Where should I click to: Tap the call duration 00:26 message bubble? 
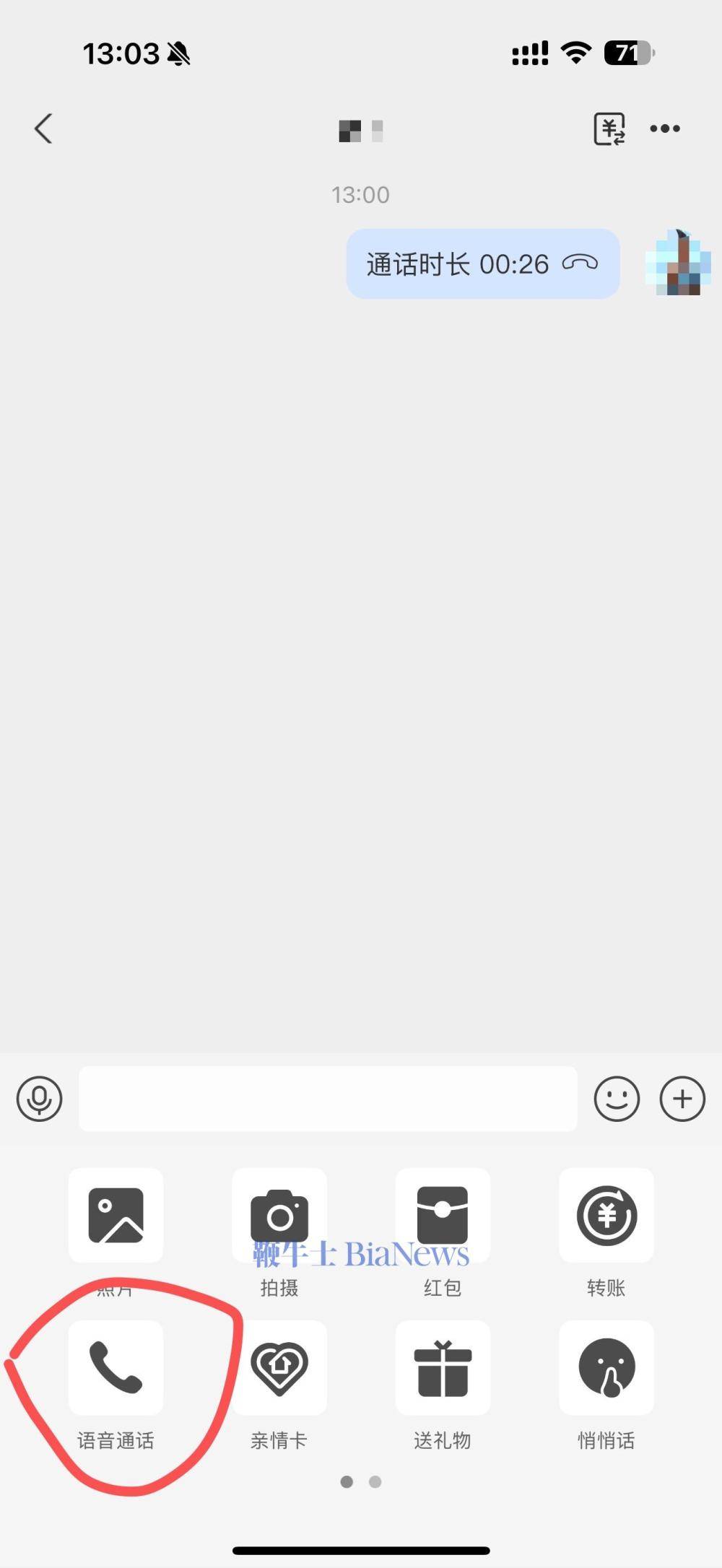482,264
